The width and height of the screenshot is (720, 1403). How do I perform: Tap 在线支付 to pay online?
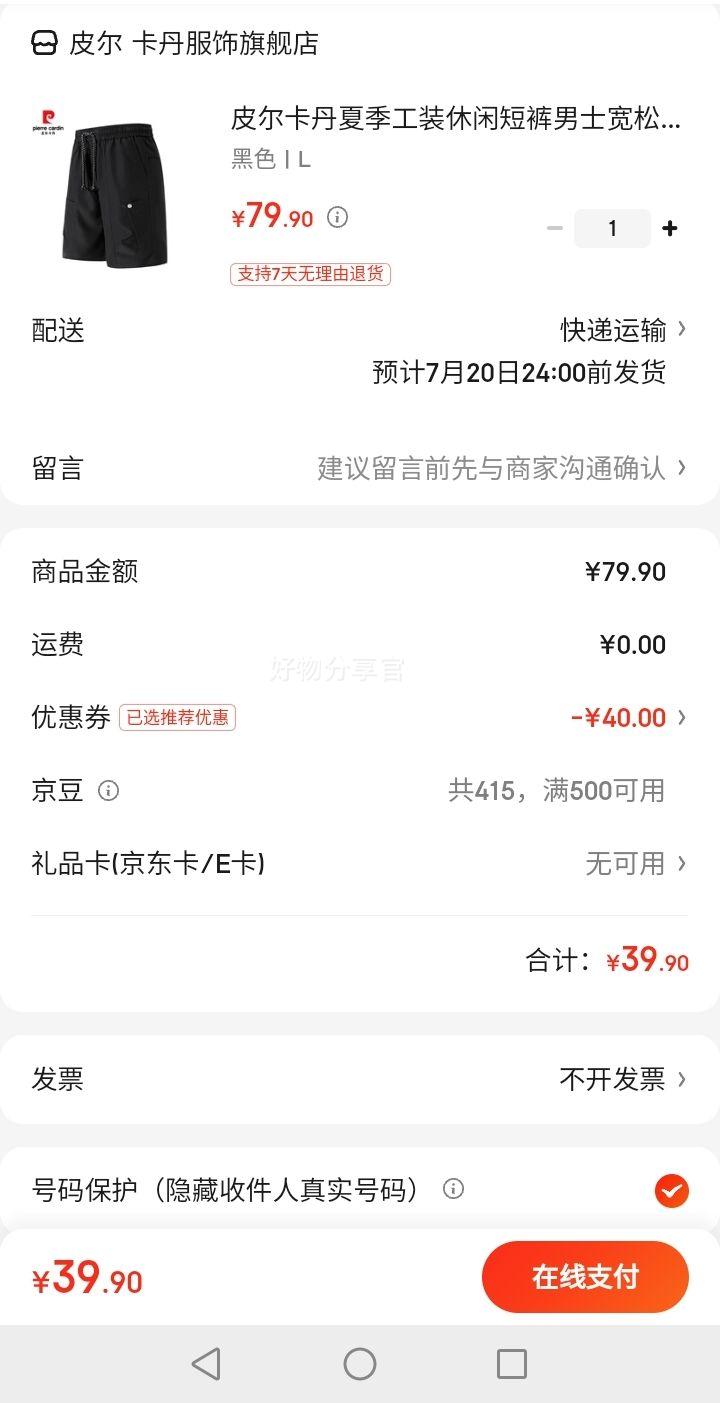585,1277
